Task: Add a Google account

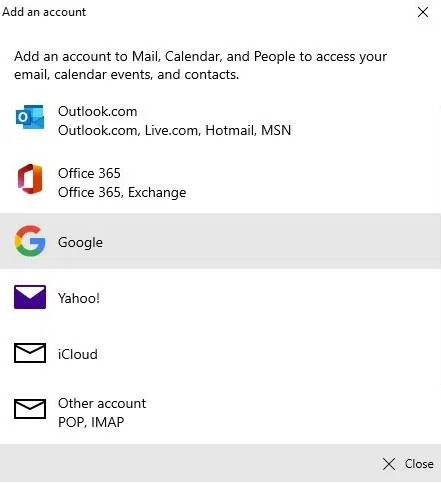Action: click(x=220, y=241)
